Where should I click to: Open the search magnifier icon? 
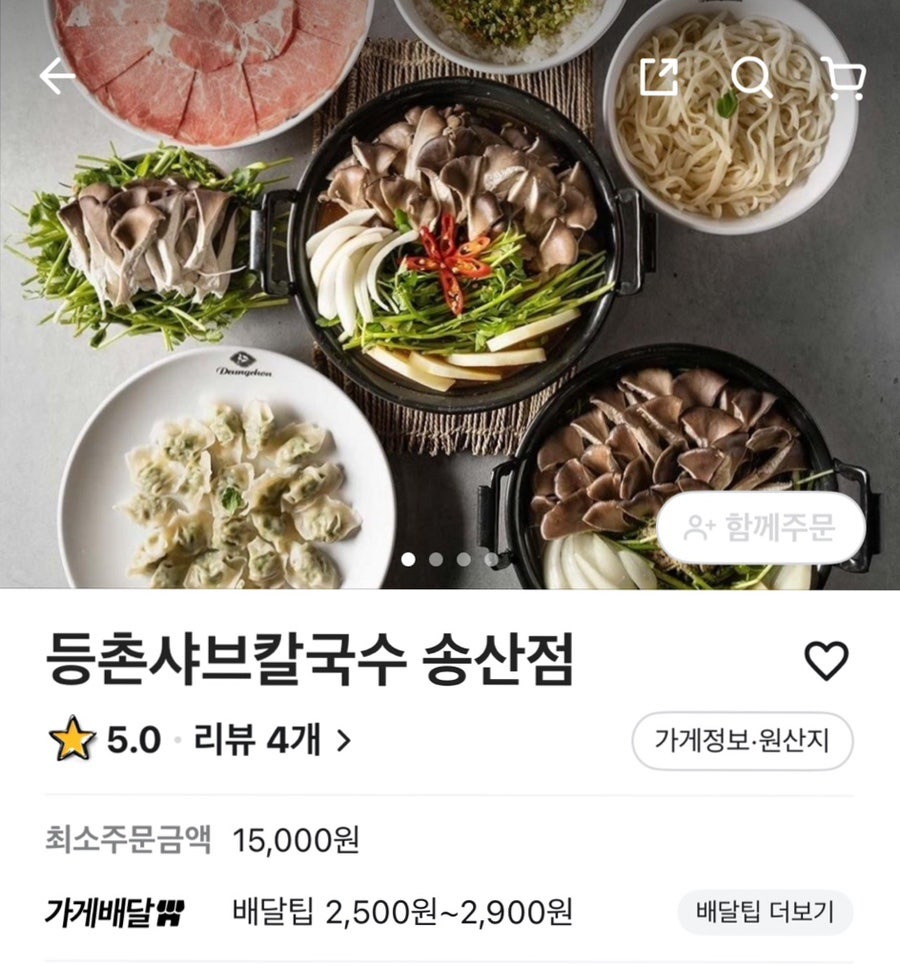pyautogui.click(x=751, y=77)
